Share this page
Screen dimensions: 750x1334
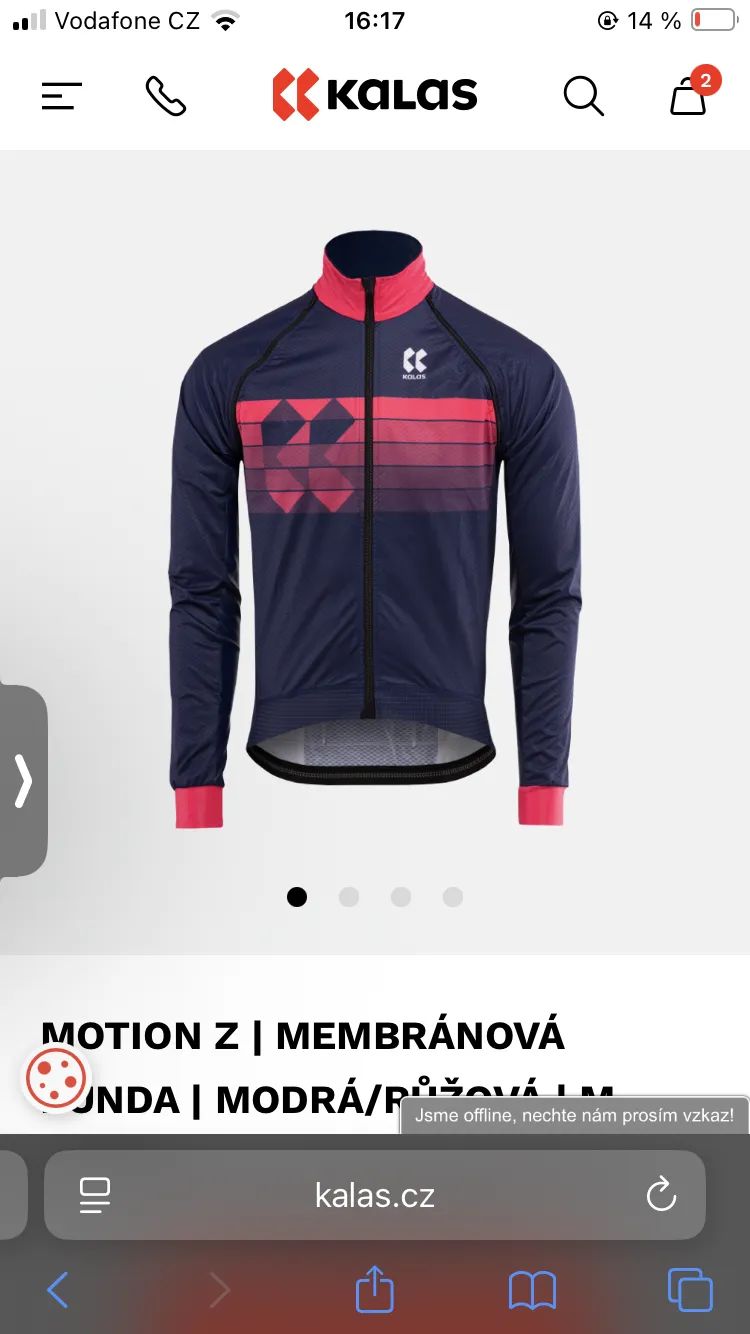point(375,1288)
